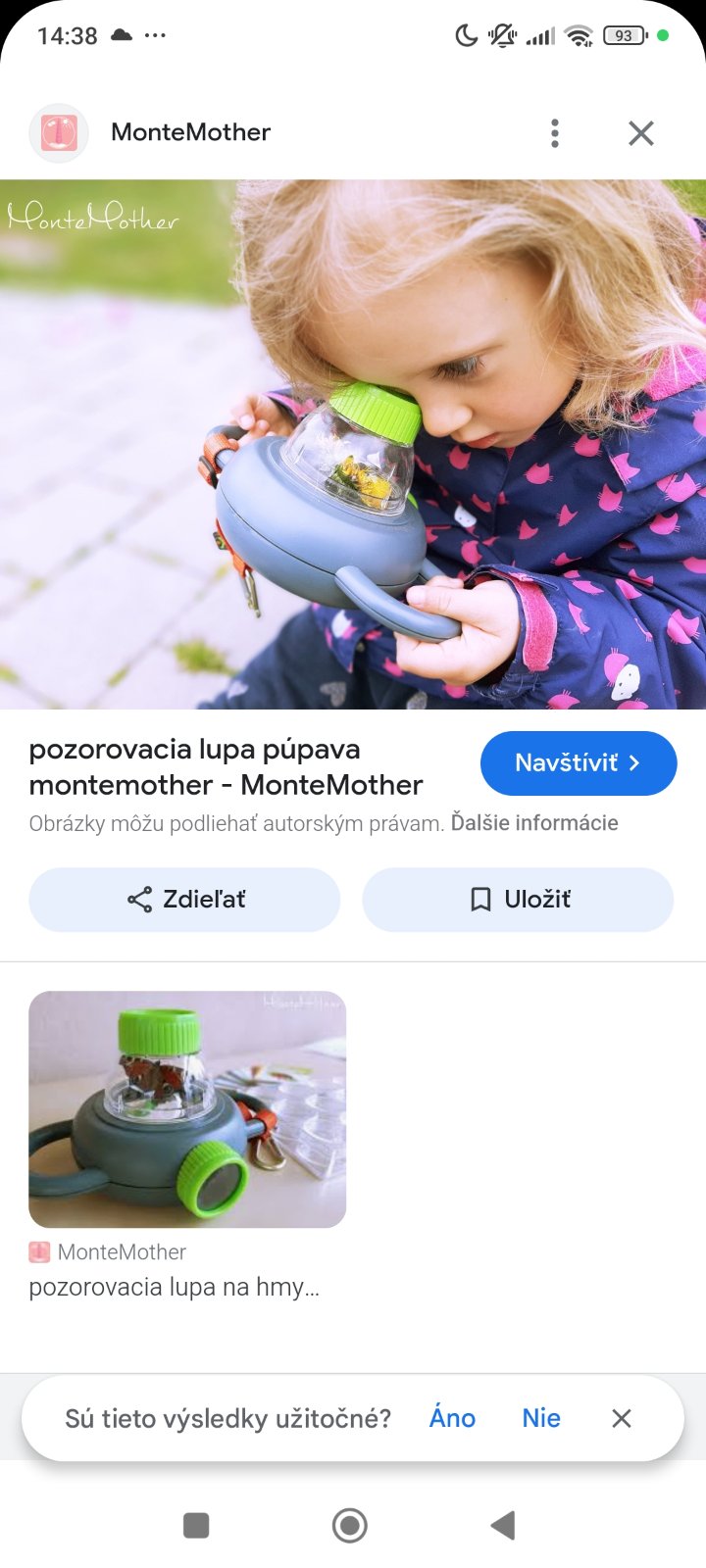Answer Áno to the feedback prompt
The image size is (706, 1568).
tap(452, 1418)
